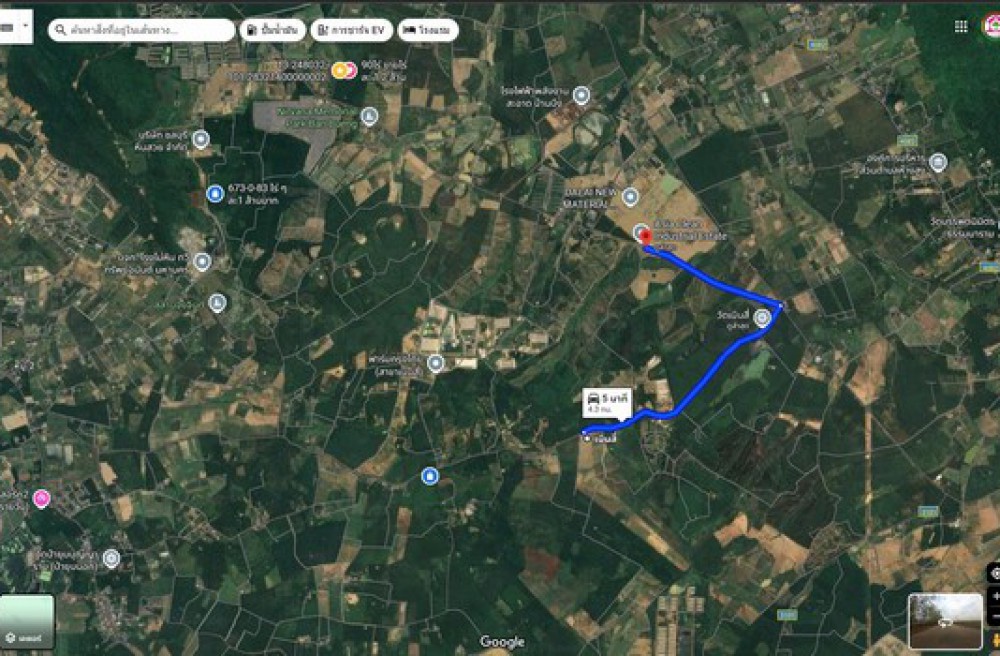Image resolution: width=1000 pixels, height=656 pixels.
Task: Expand the collapsed side panel arrow
Action: pyautogui.click(x=15, y=29)
